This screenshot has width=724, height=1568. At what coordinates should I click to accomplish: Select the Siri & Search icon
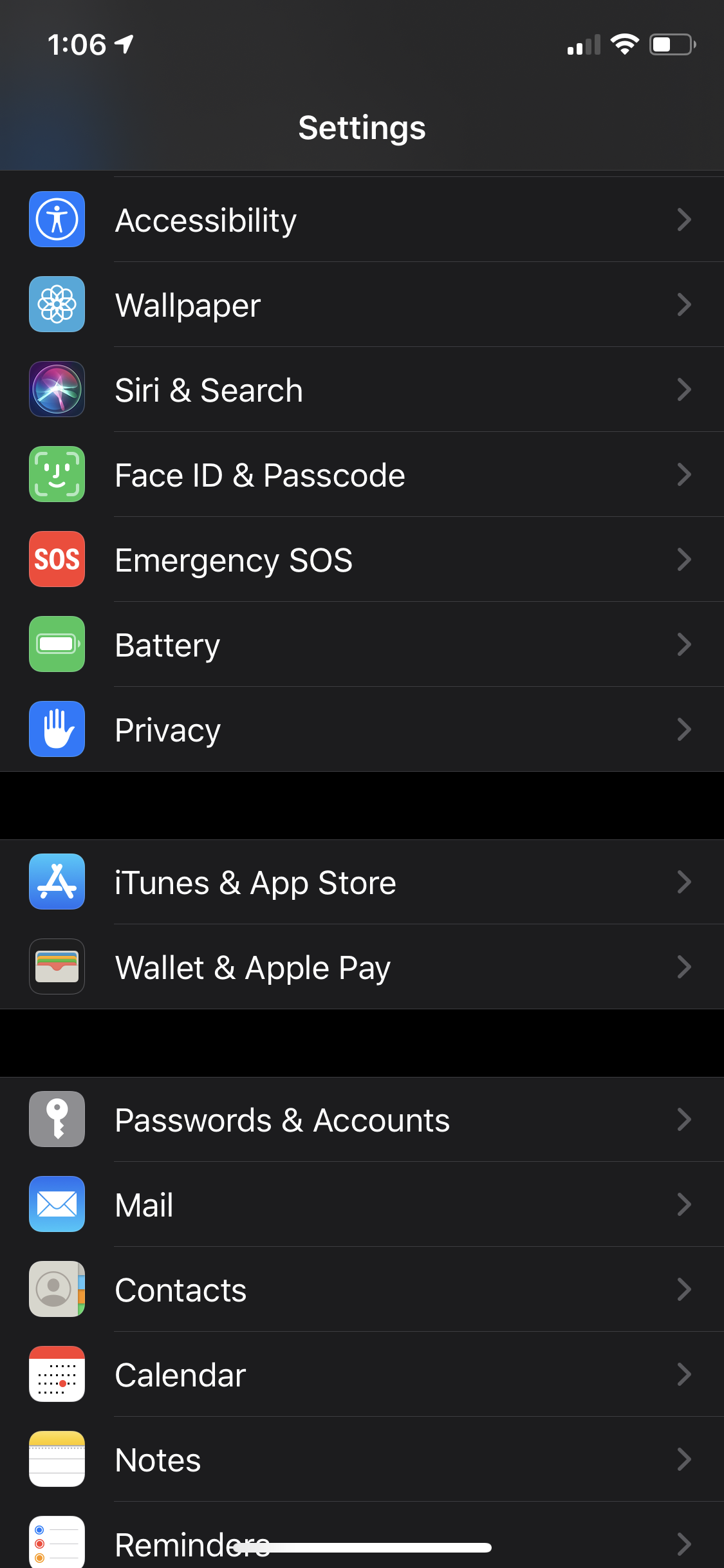point(57,389)
